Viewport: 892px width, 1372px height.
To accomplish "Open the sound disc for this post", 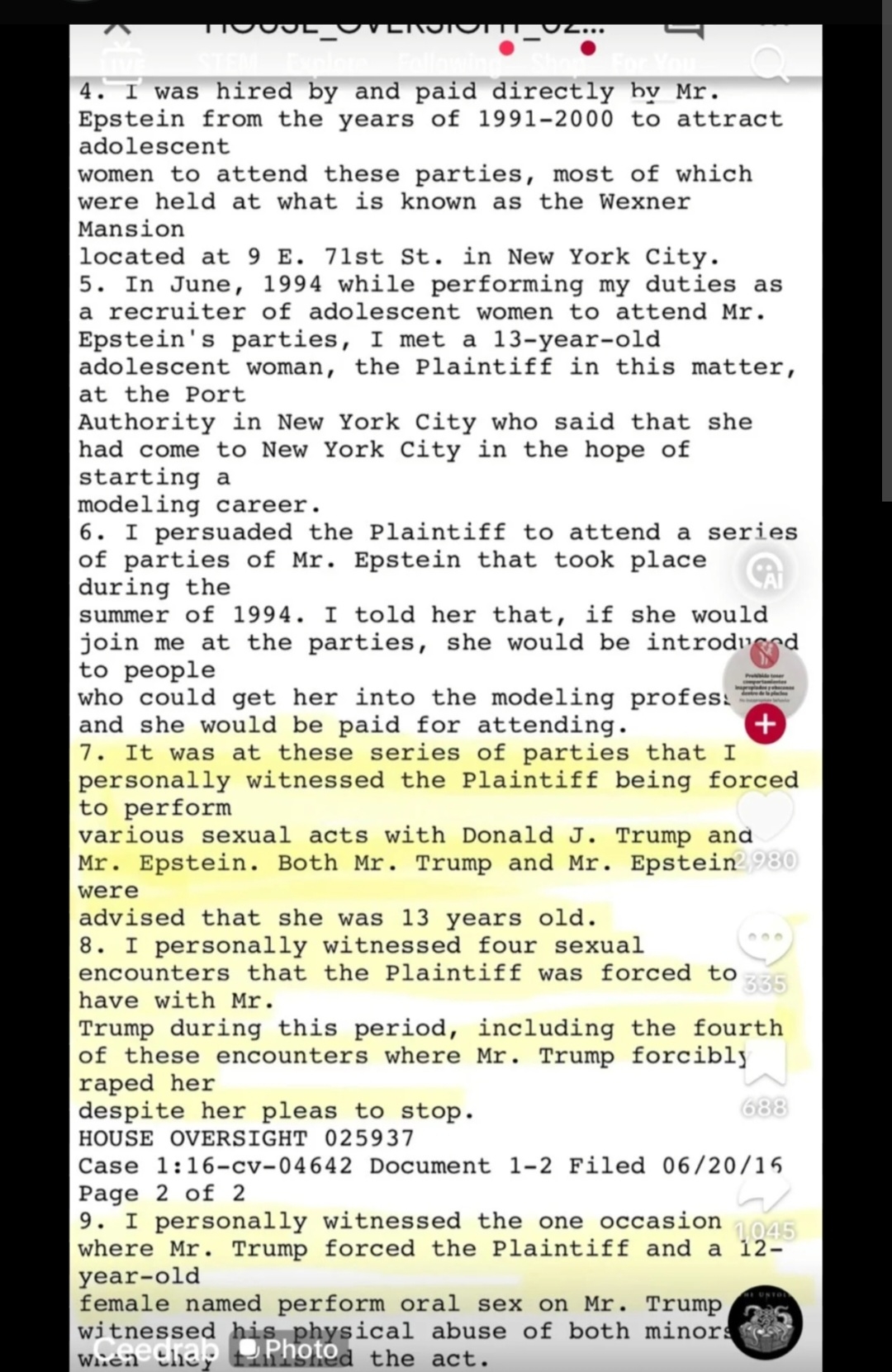I will coord(765,1328).
